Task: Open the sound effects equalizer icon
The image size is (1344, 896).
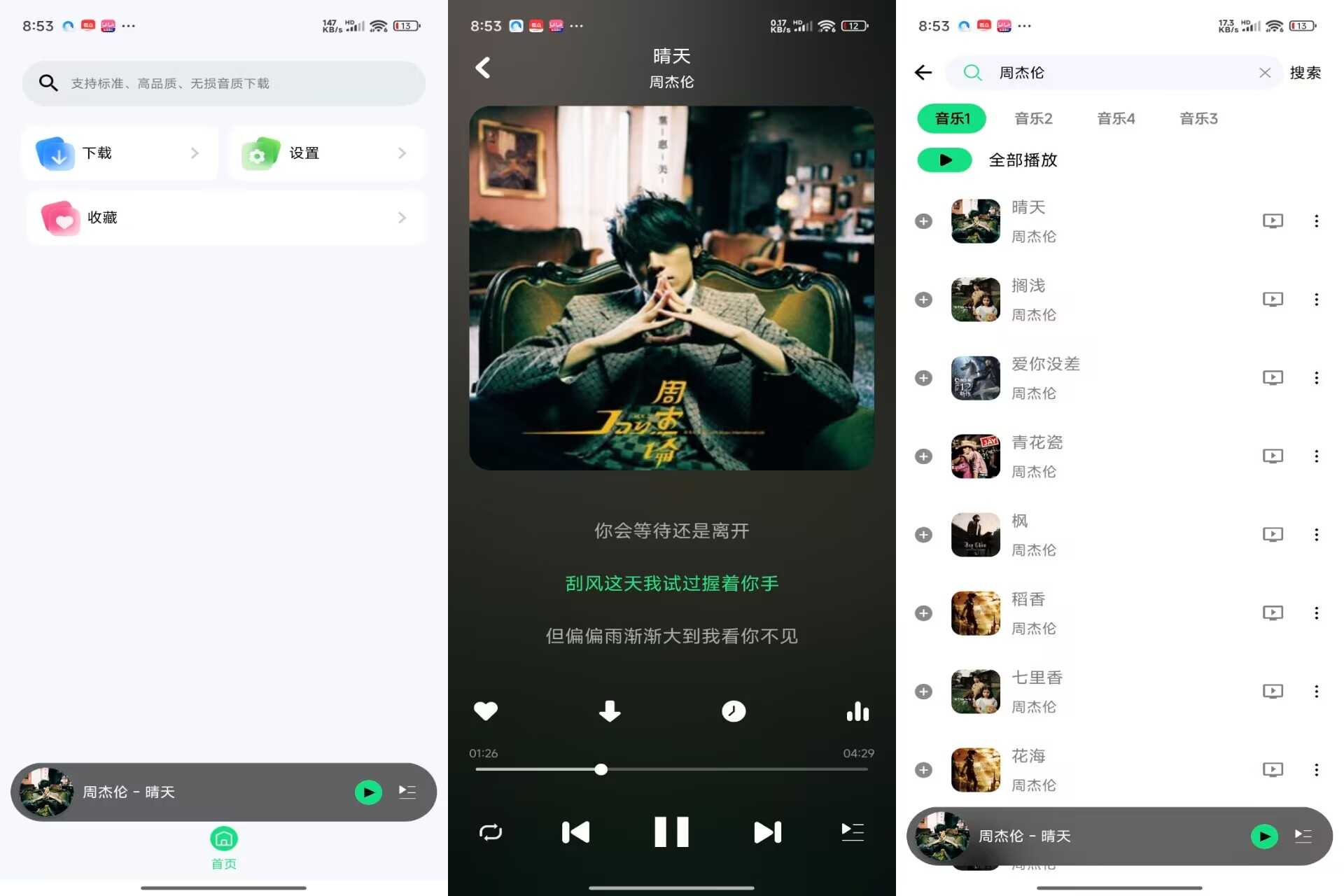Action: (857, 711)
